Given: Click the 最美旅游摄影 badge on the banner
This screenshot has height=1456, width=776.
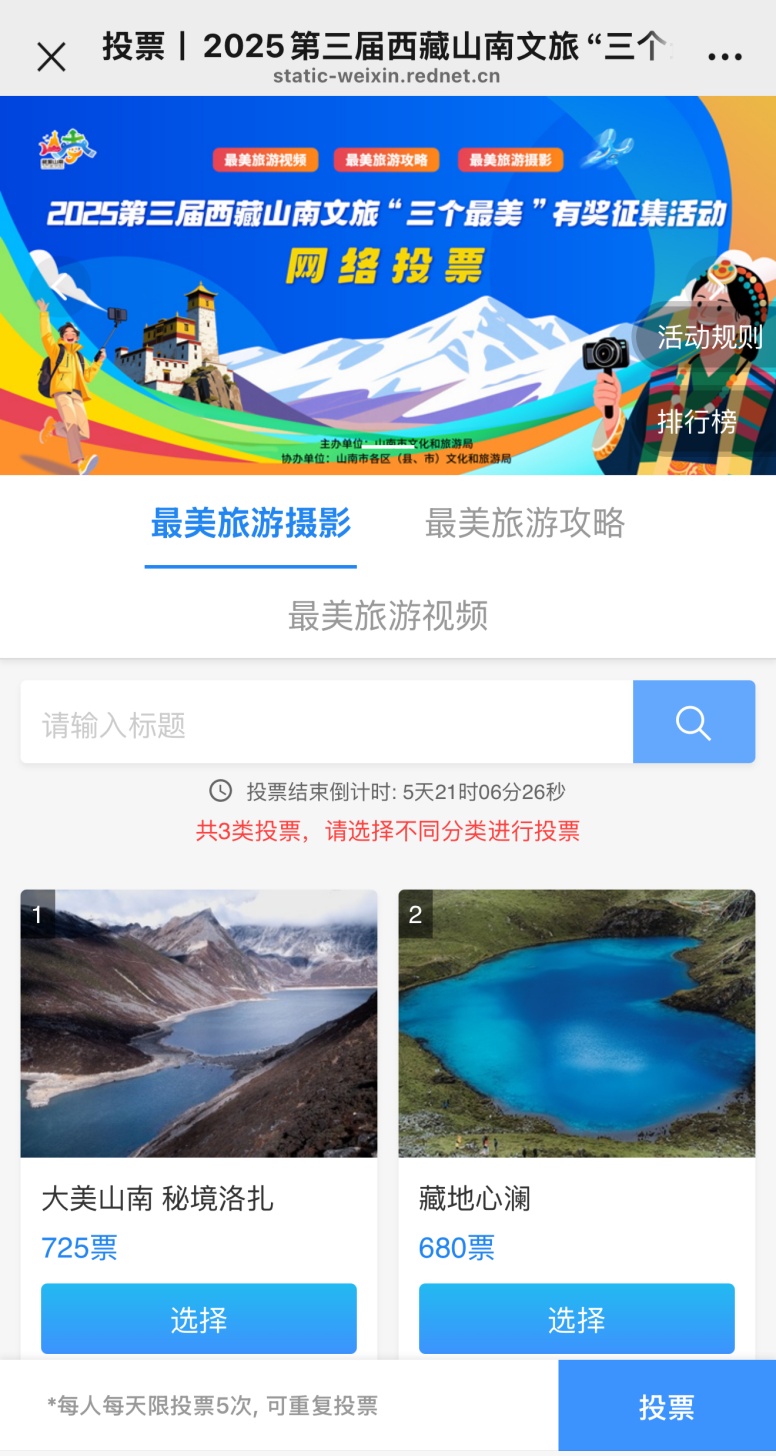Looking at the screenshot, I should pyautogui.click(x=511, y=157).
